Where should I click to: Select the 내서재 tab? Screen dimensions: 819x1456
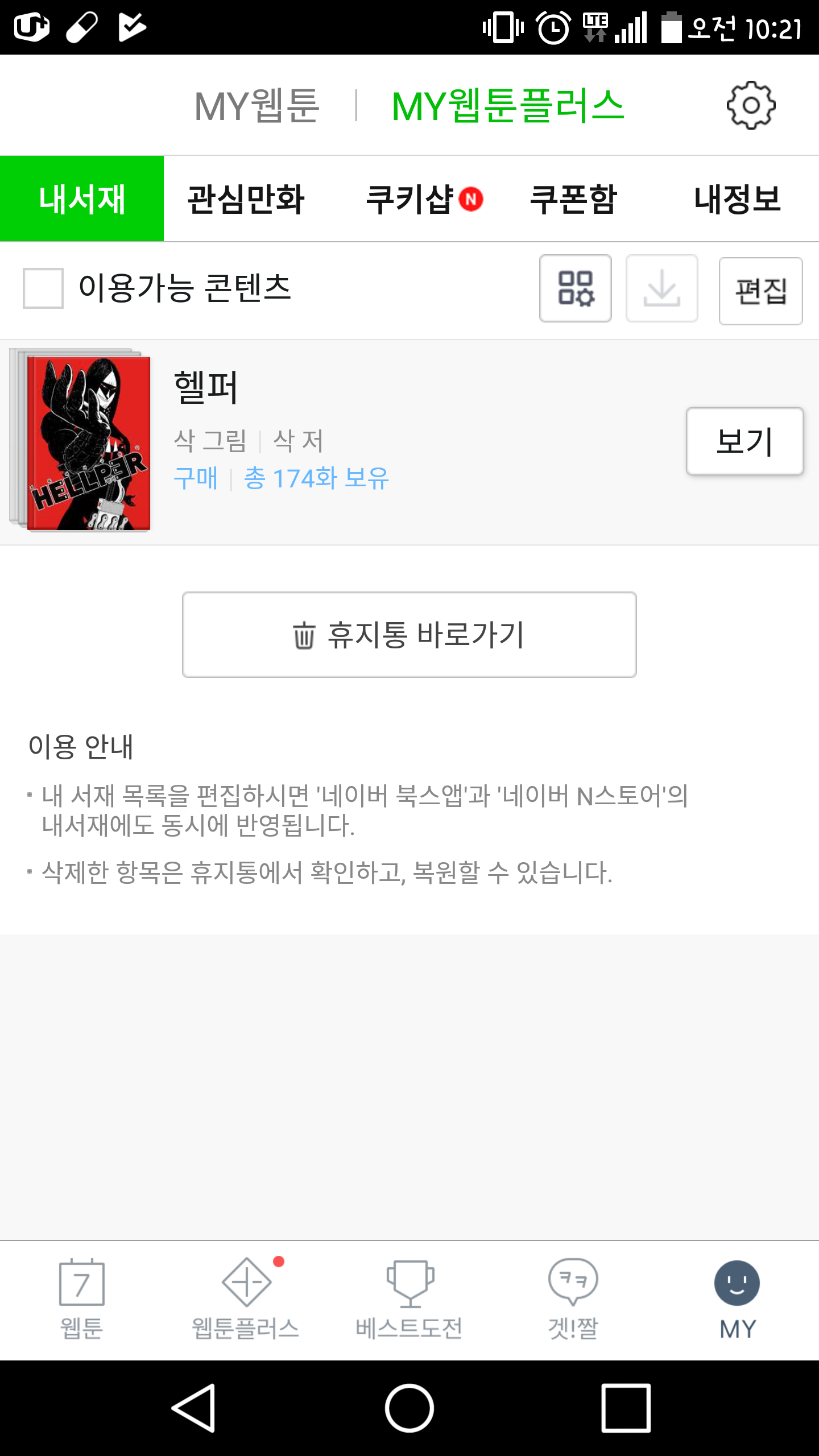click(x=82, y=199)
